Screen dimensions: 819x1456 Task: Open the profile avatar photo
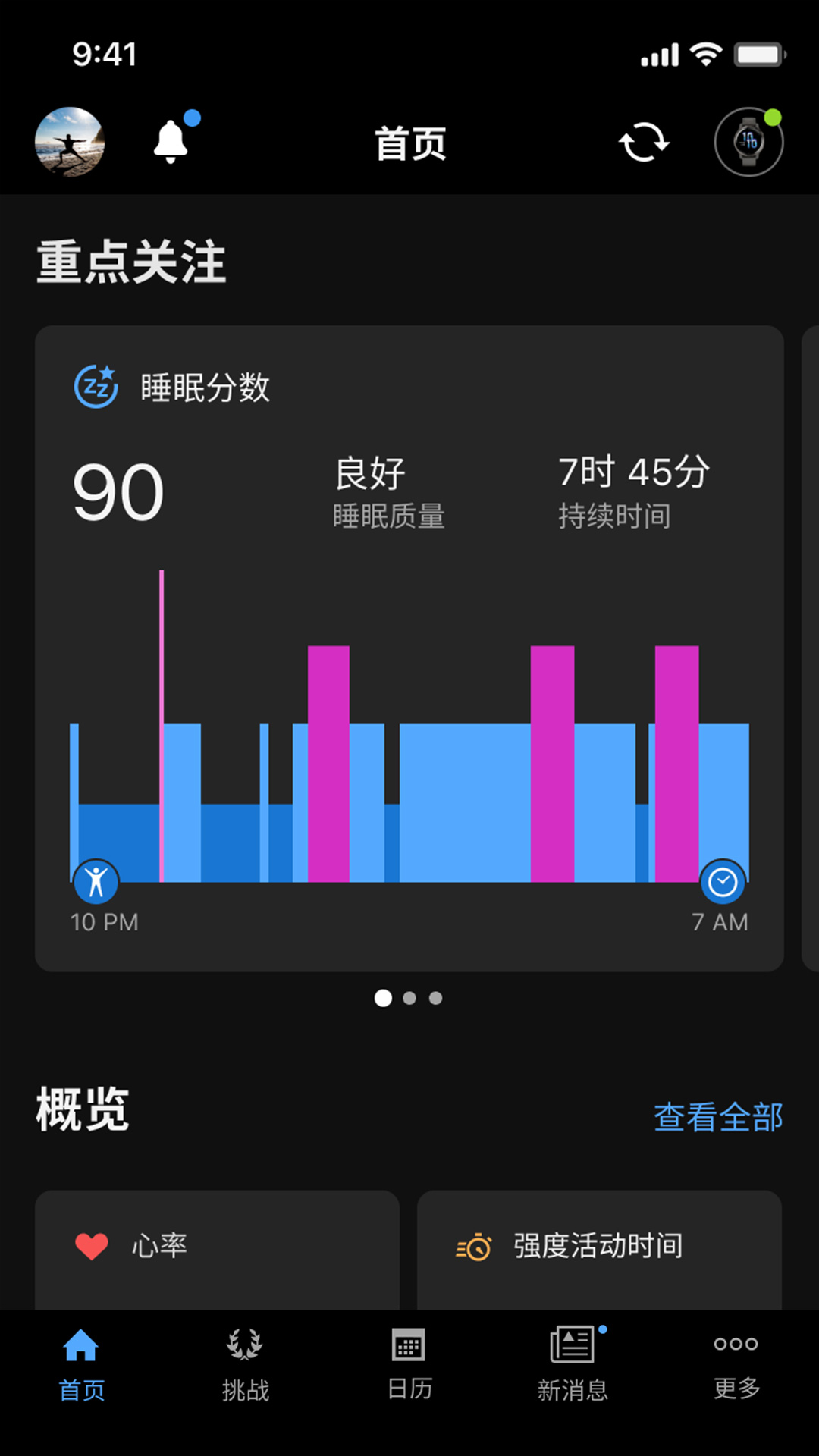69,142
